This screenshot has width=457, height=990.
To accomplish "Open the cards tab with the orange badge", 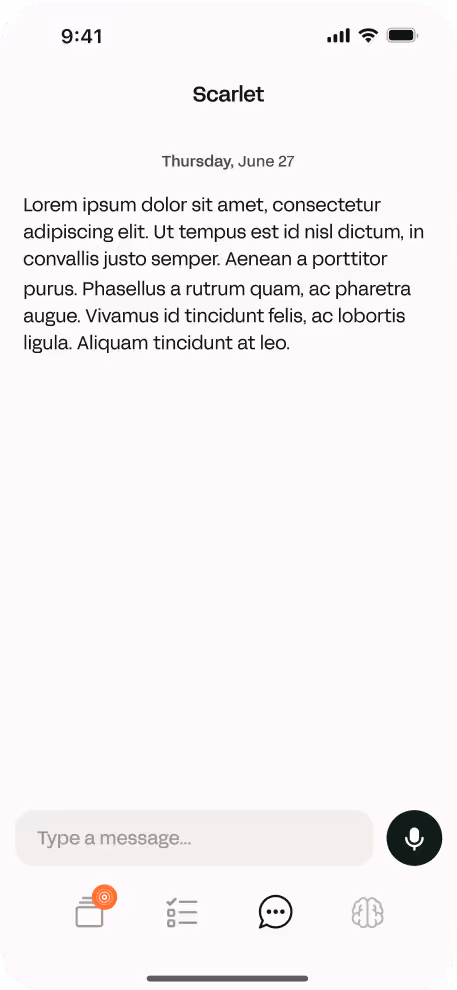I will pyautogui.click(x=93, y=909).
